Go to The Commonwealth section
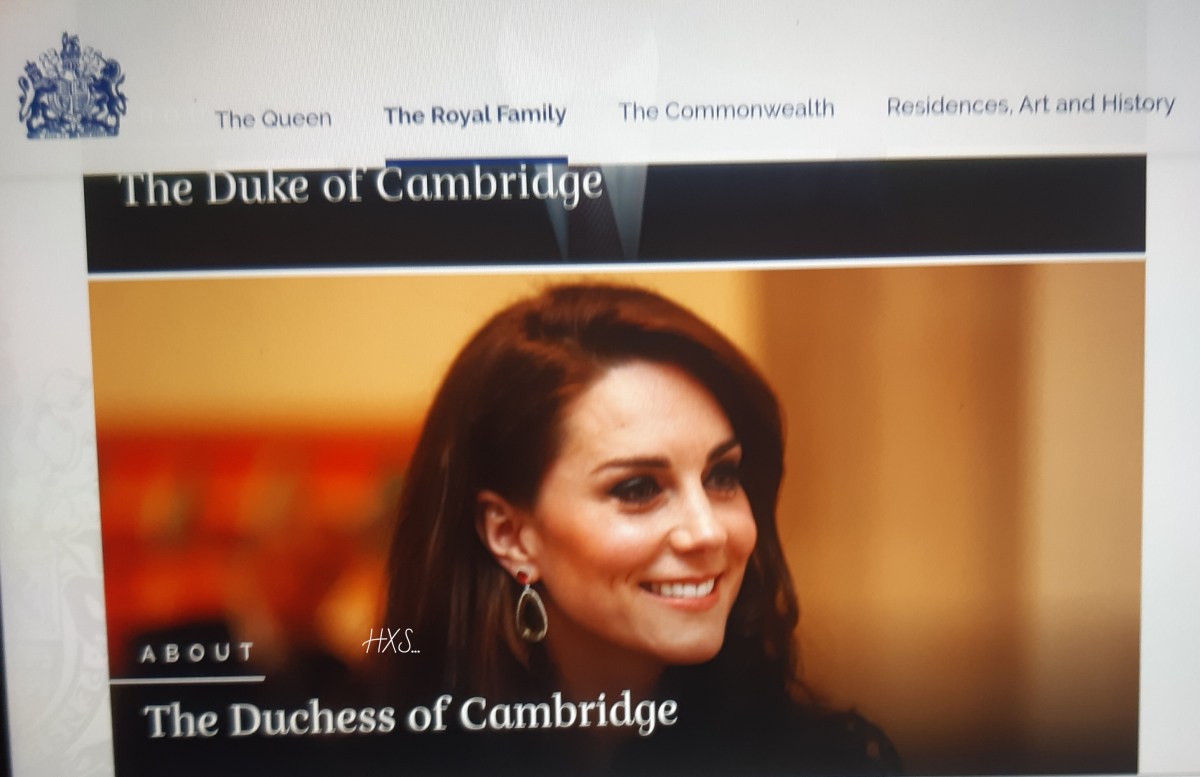Image resolution: width=1200 pixels, height=777 pixels. coord(726,110)
